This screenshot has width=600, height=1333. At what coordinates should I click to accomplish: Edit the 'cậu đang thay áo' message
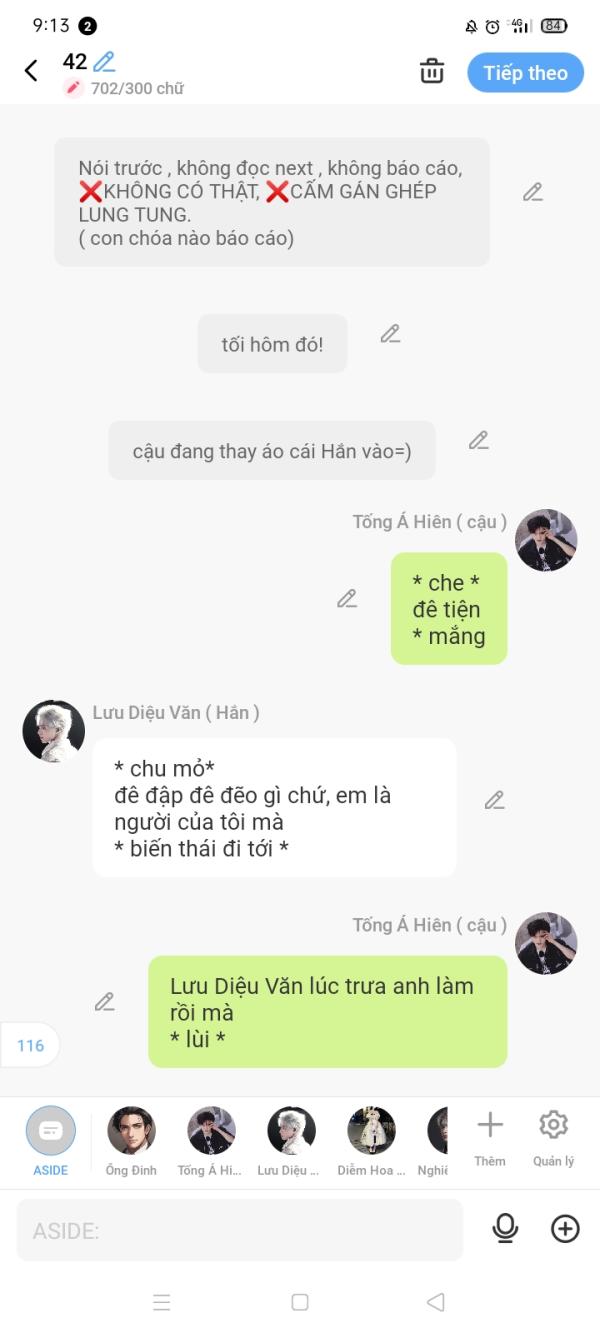(x=479, y=440)
